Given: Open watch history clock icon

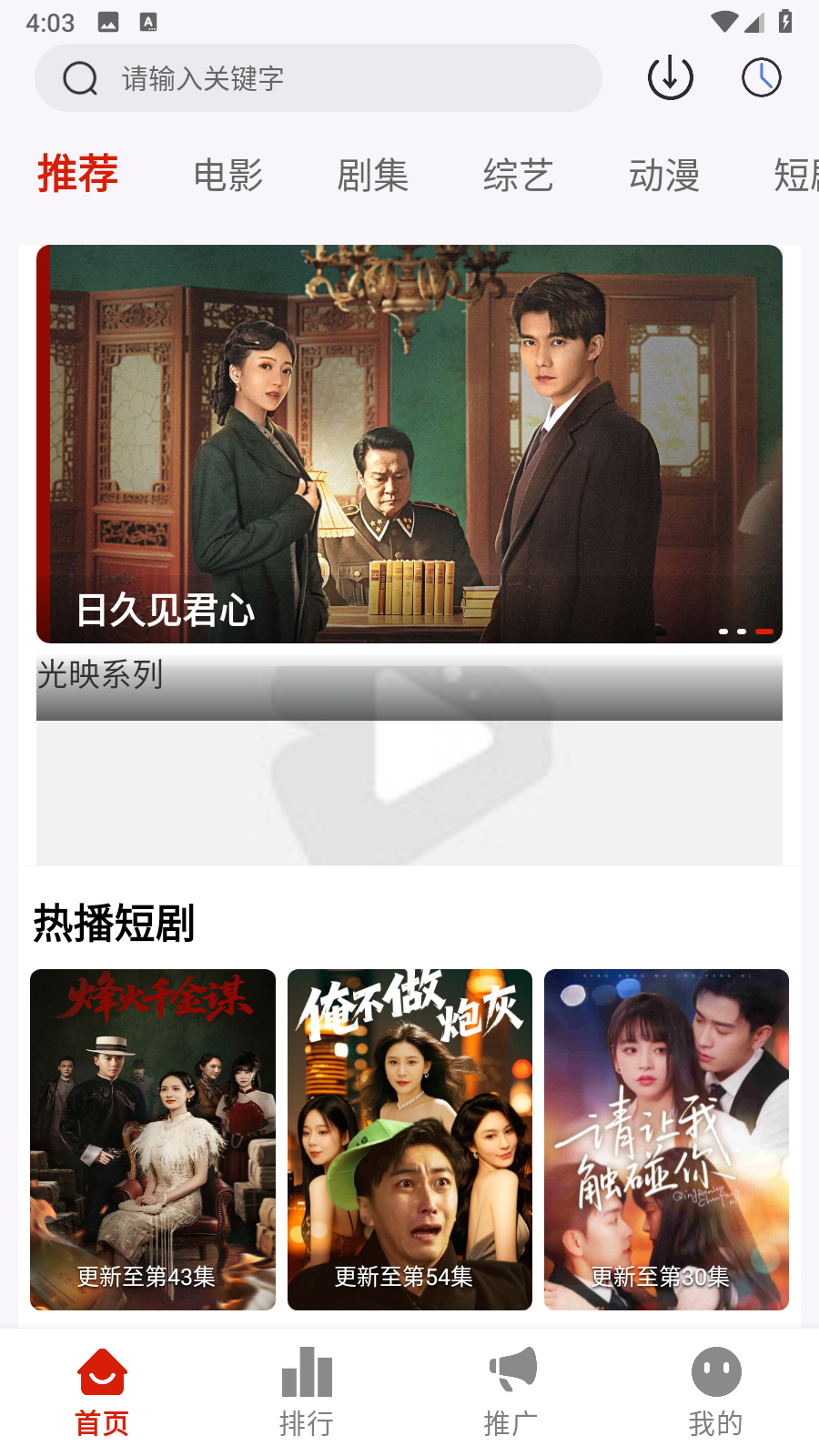Looking at the screenshot, I should pos(762,78).
